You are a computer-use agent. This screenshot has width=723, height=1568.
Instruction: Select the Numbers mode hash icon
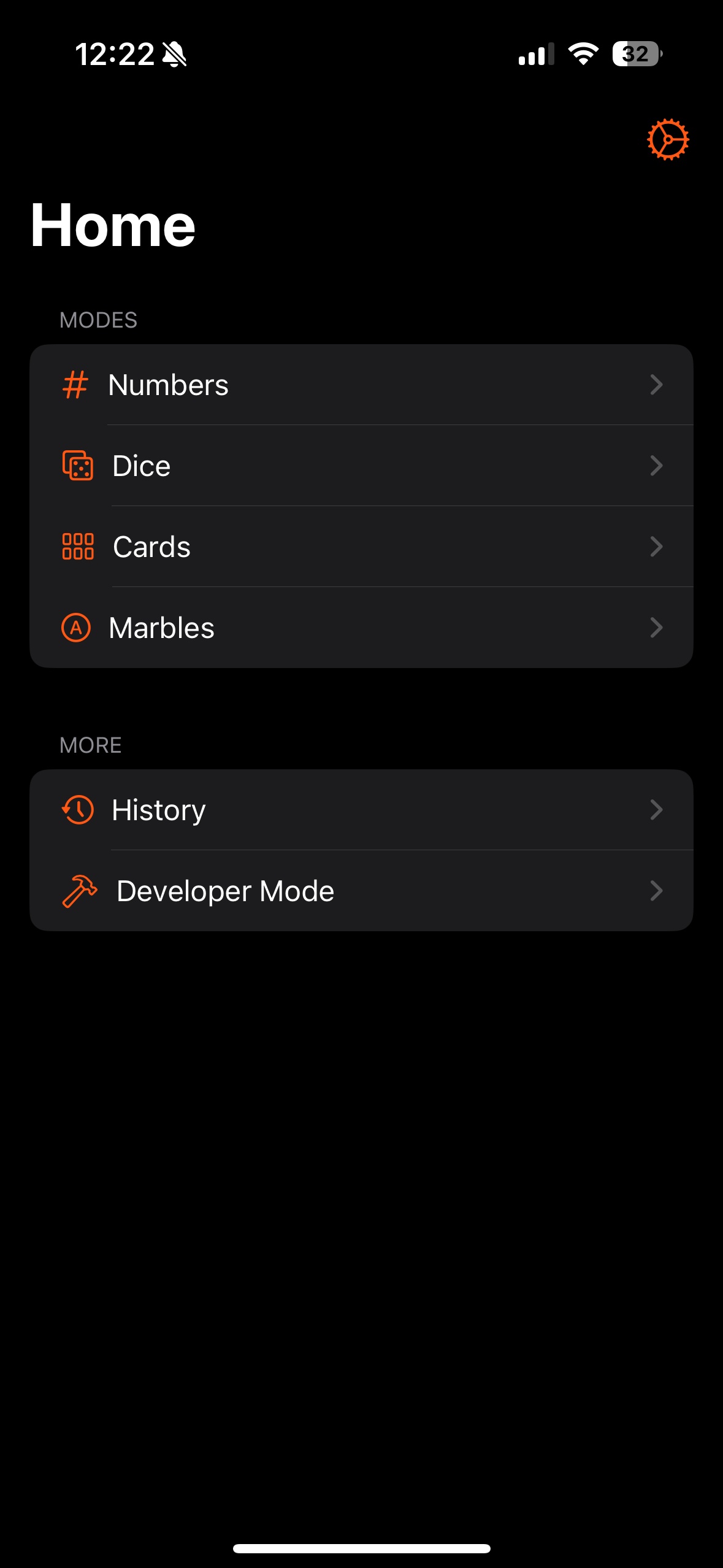pos(75,385)
